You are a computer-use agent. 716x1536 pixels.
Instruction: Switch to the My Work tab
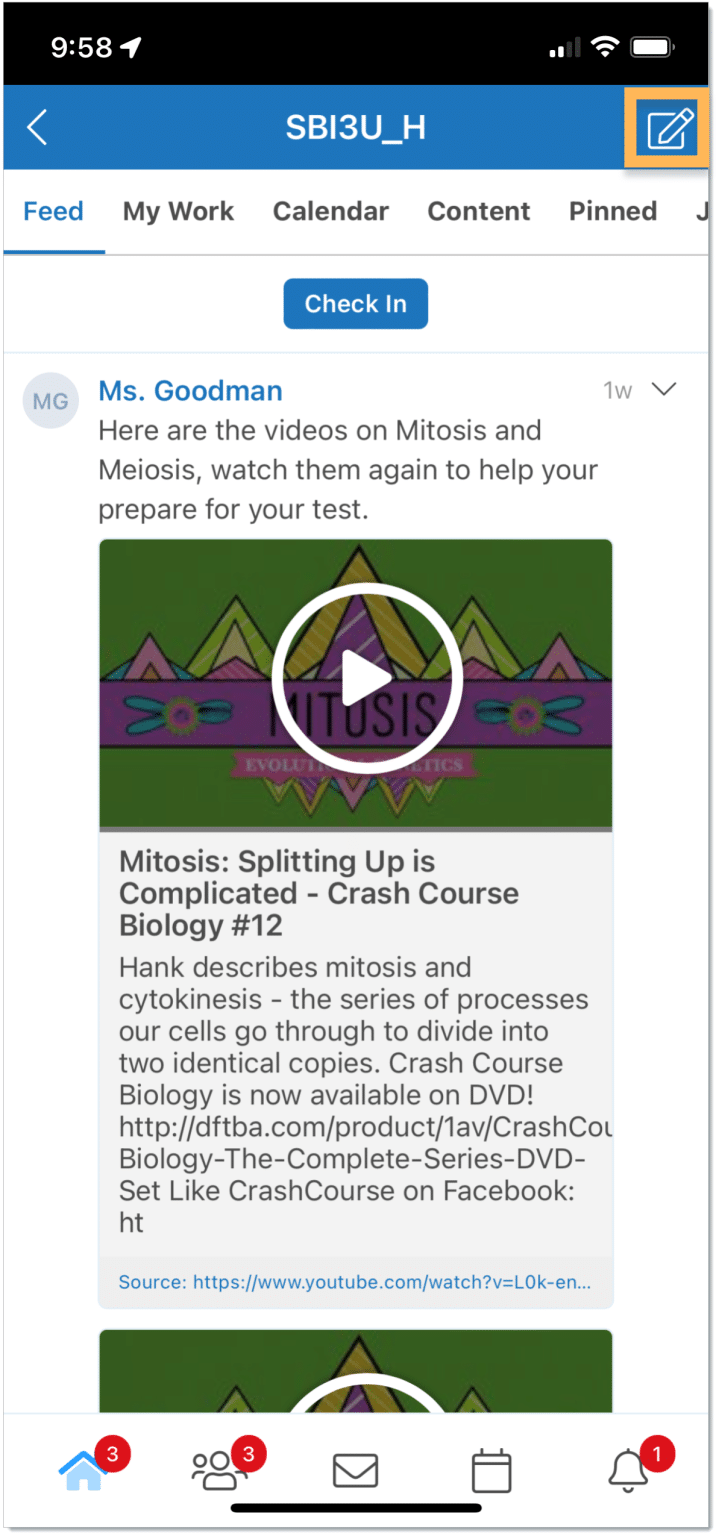[178, 211]
